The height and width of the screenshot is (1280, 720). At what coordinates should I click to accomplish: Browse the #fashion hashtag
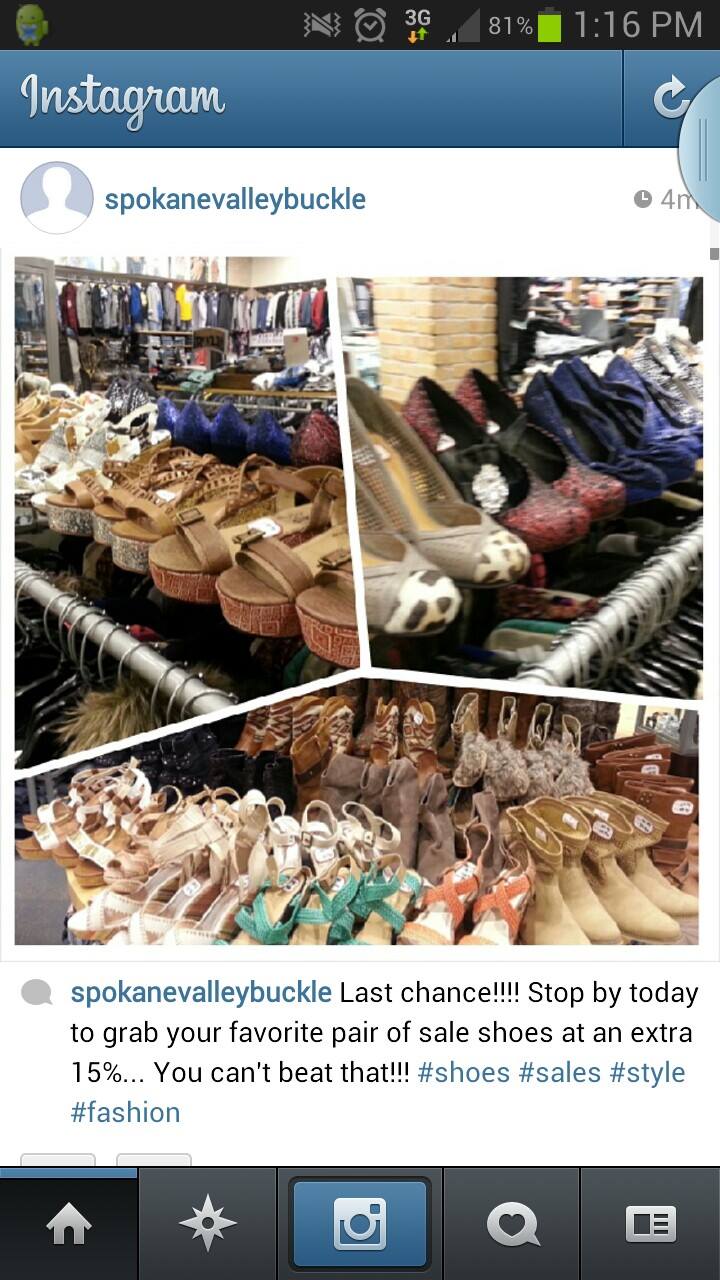point(126,1112)
